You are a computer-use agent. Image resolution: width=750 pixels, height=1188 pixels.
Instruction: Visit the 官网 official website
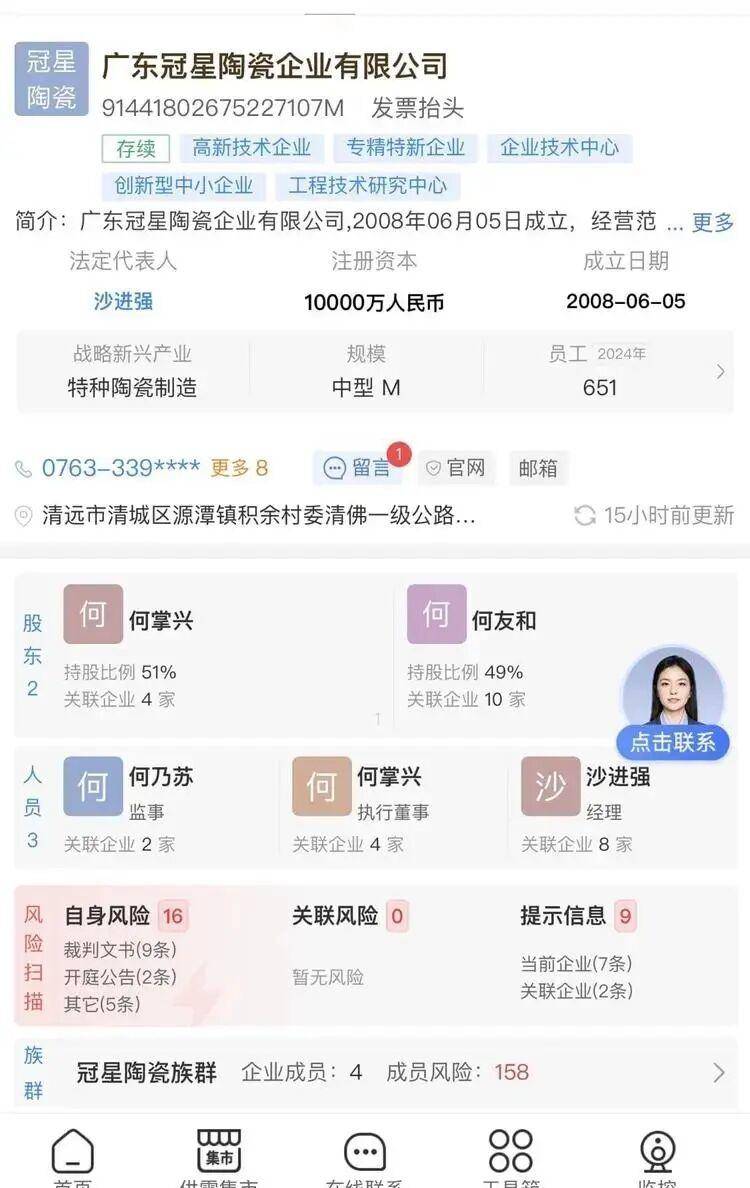pyautogui.click(x=456, y=468)
